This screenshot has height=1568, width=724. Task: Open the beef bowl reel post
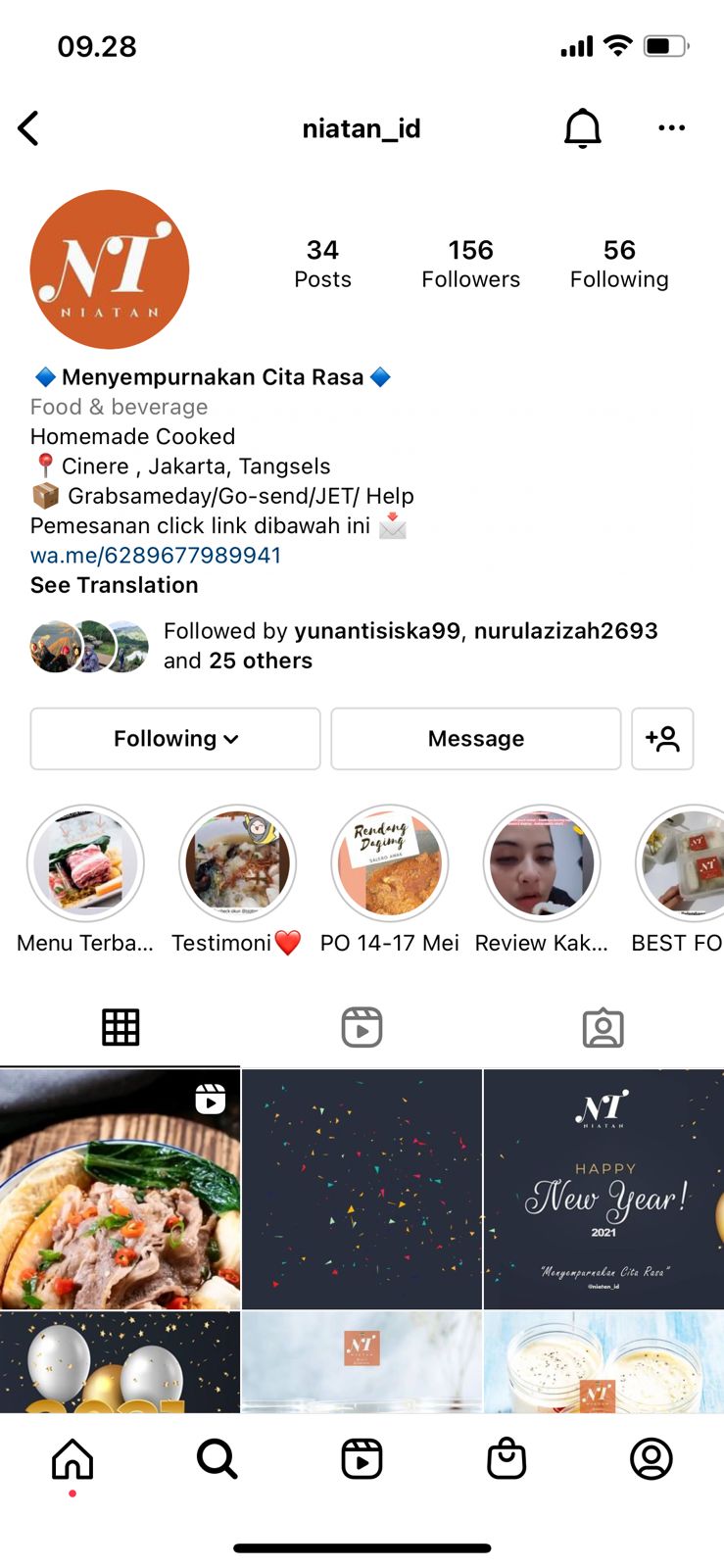[x=120, y=1189]
